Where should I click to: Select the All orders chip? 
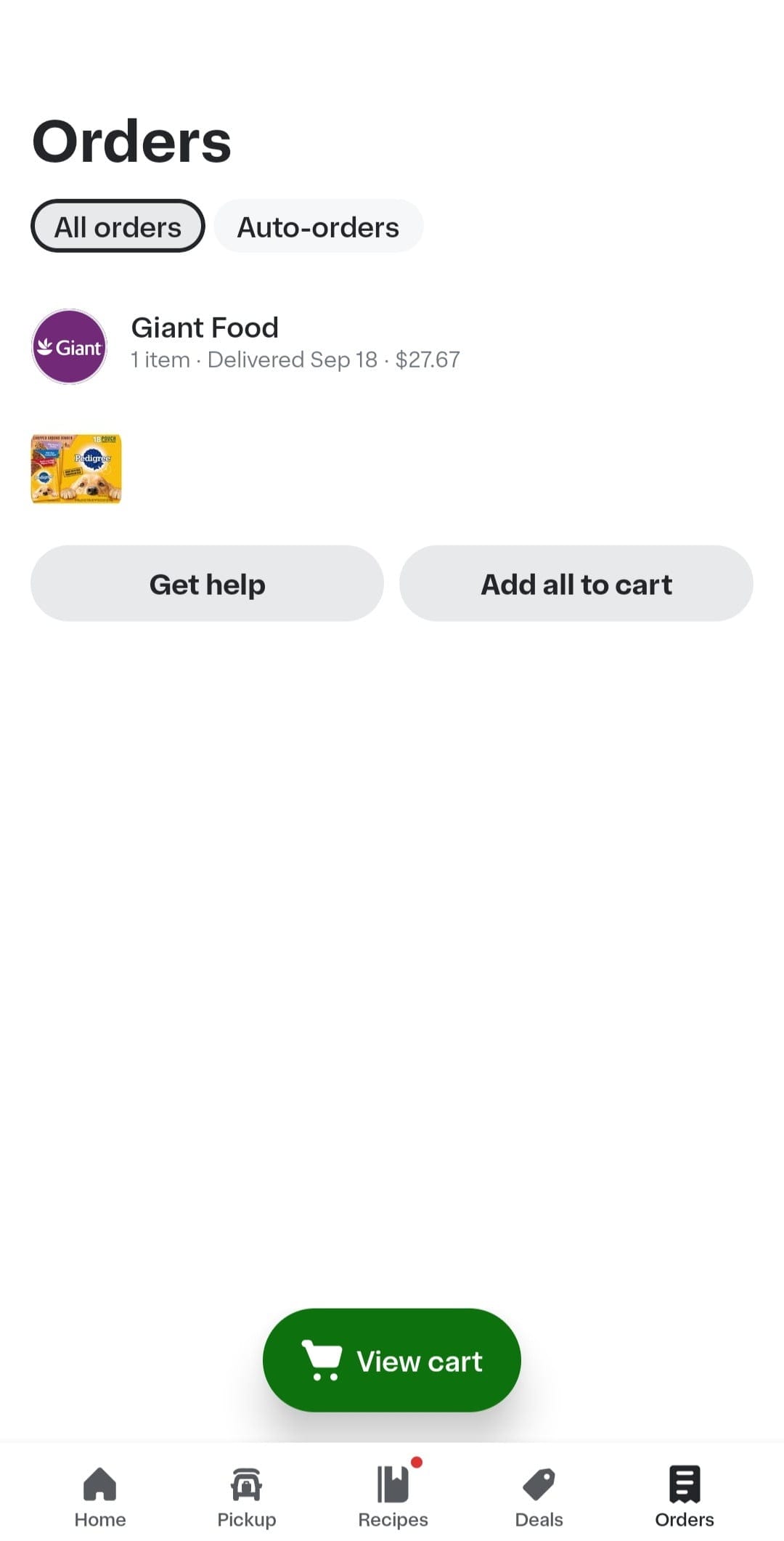pos(118,227)
